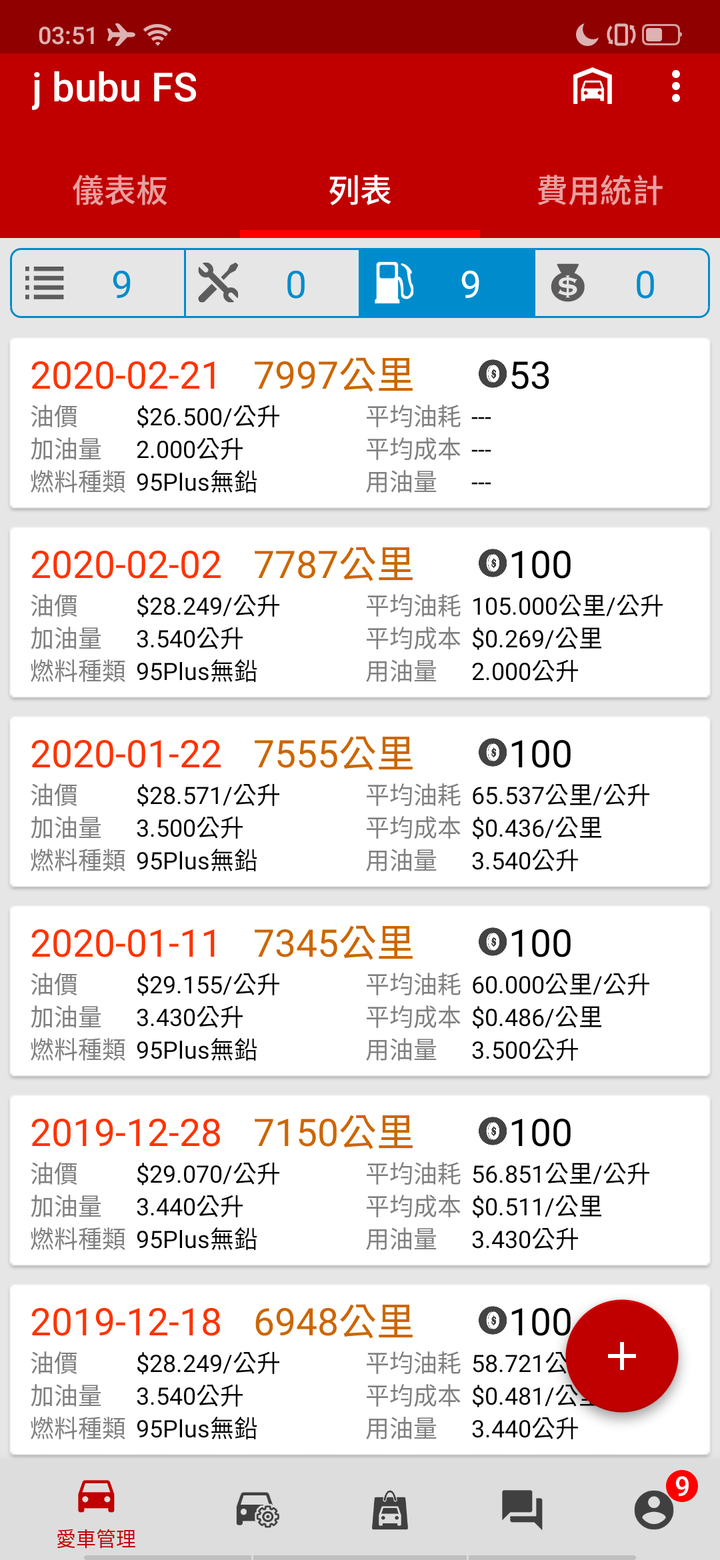Open the car shopping bag tab
Screen dimensions: 720x1560
point(390,1510)
